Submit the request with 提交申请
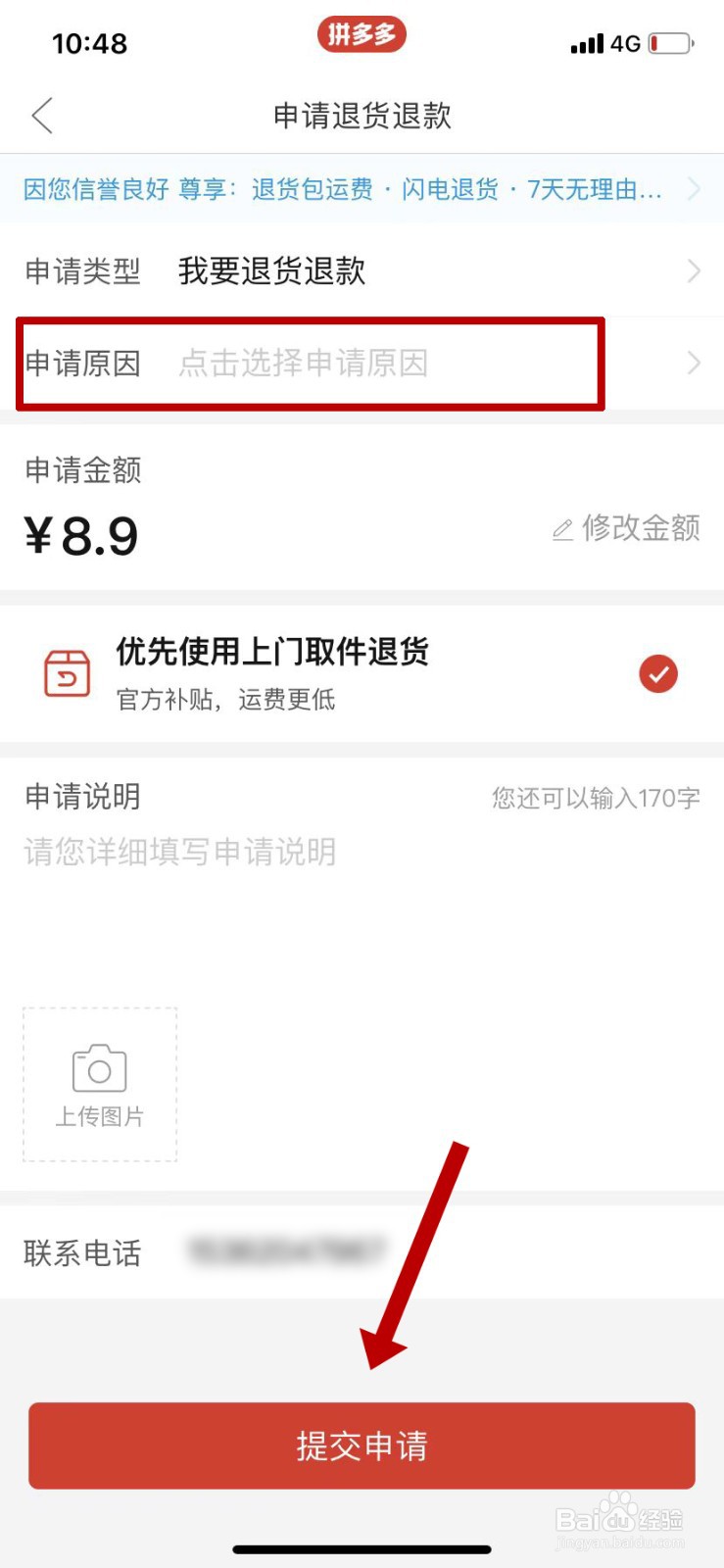This screenshot has height=1568, width=724. pyautogui.click(x=362, y=1445)
